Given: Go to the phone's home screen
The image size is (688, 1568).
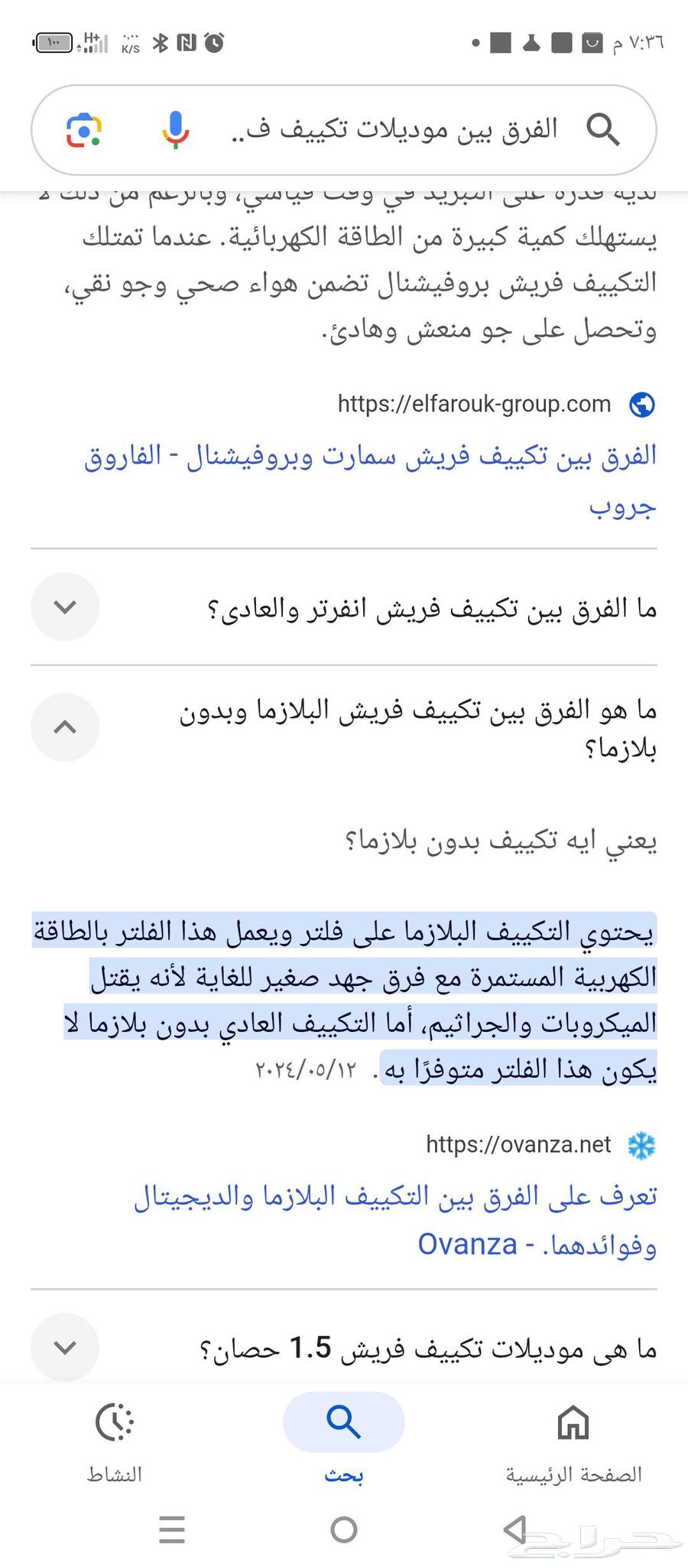Looking at the screenshot, I should pos(343,1530).
